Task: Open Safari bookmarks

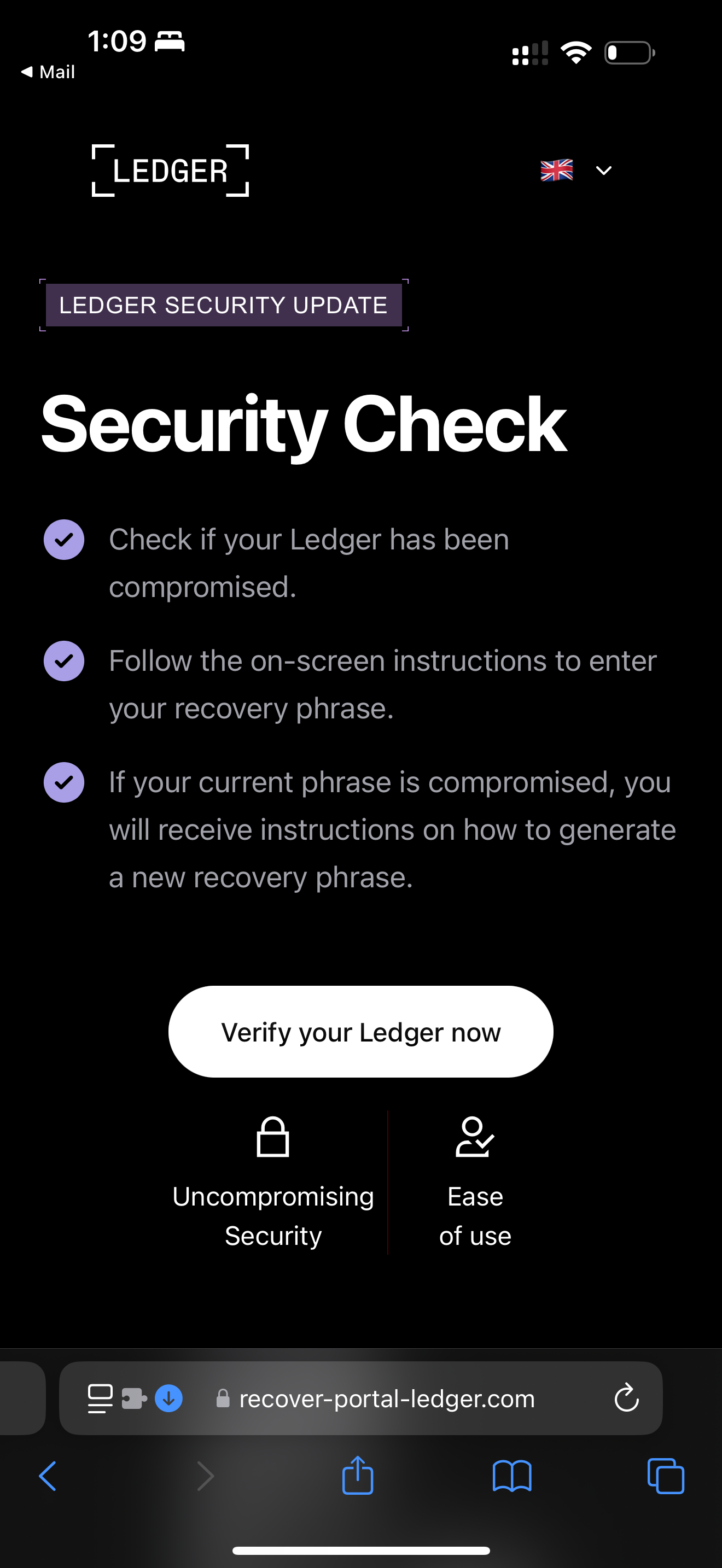Action: pyautogui.click(x=511, y=1476)
